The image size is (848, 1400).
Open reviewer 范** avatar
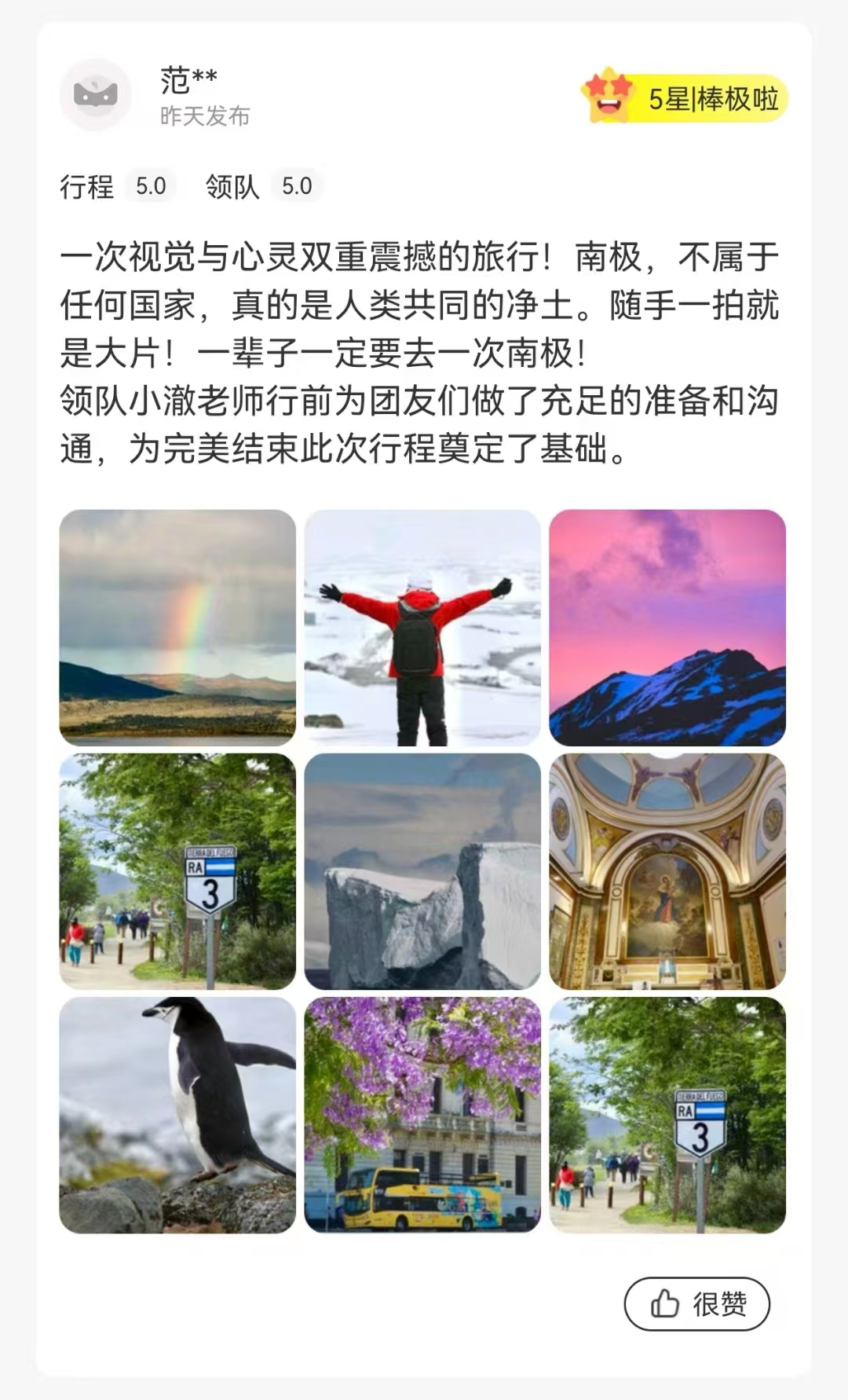[x=96, y=94]
